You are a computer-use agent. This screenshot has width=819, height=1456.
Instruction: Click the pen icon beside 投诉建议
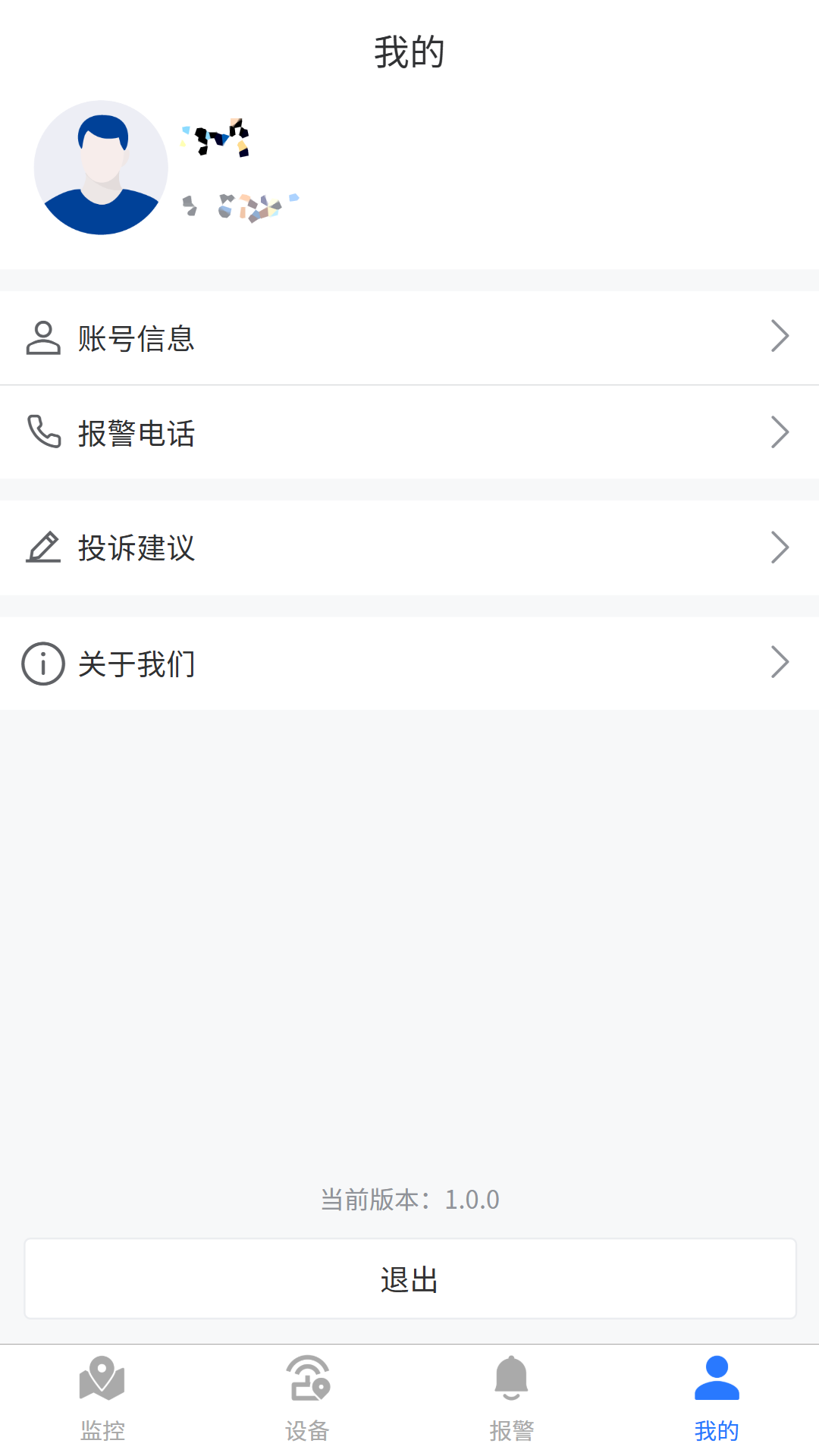(43, 548)
